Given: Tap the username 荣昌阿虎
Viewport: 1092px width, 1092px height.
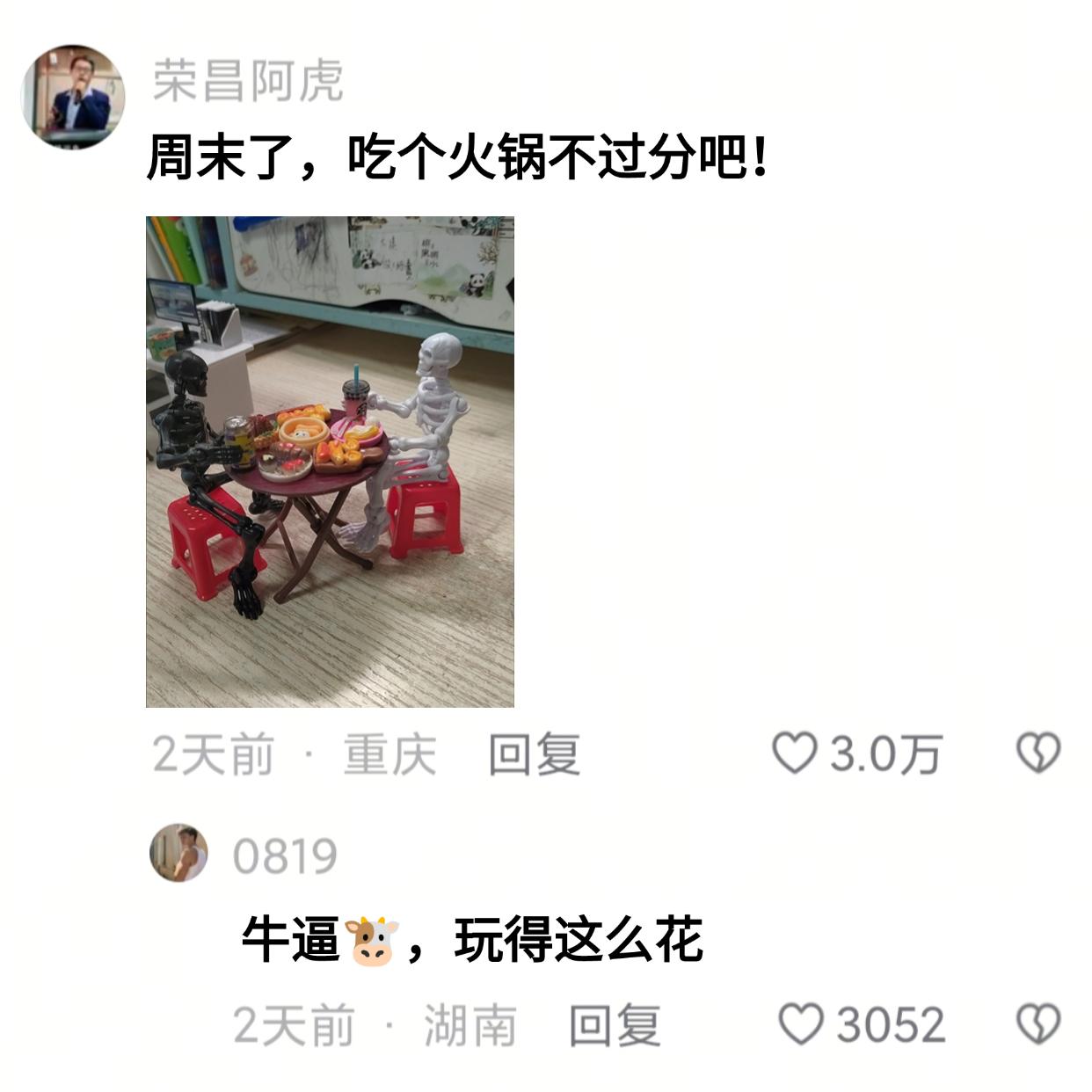Looking at the screenshot, I should click(x=247, y=81).
